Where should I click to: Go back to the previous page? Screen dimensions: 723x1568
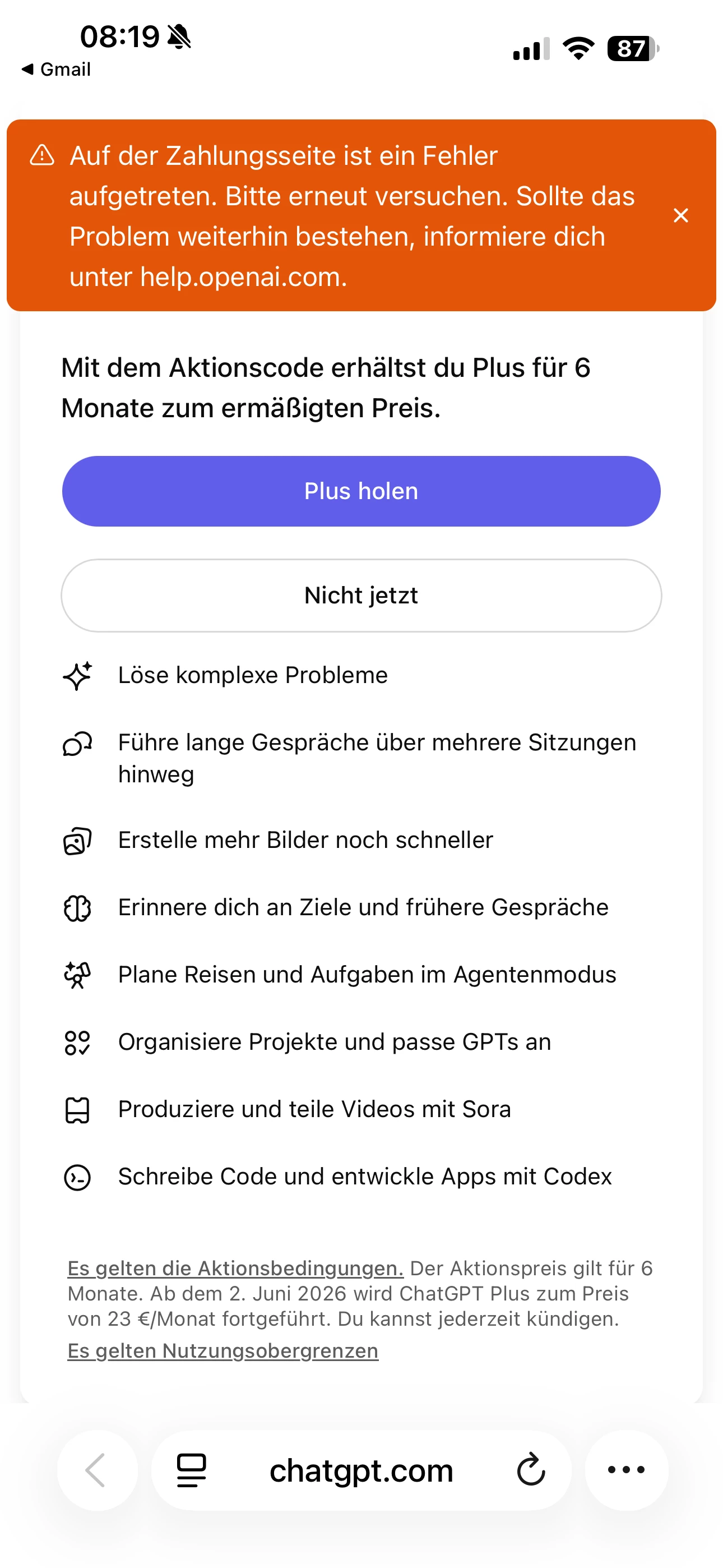point(96,1470)
